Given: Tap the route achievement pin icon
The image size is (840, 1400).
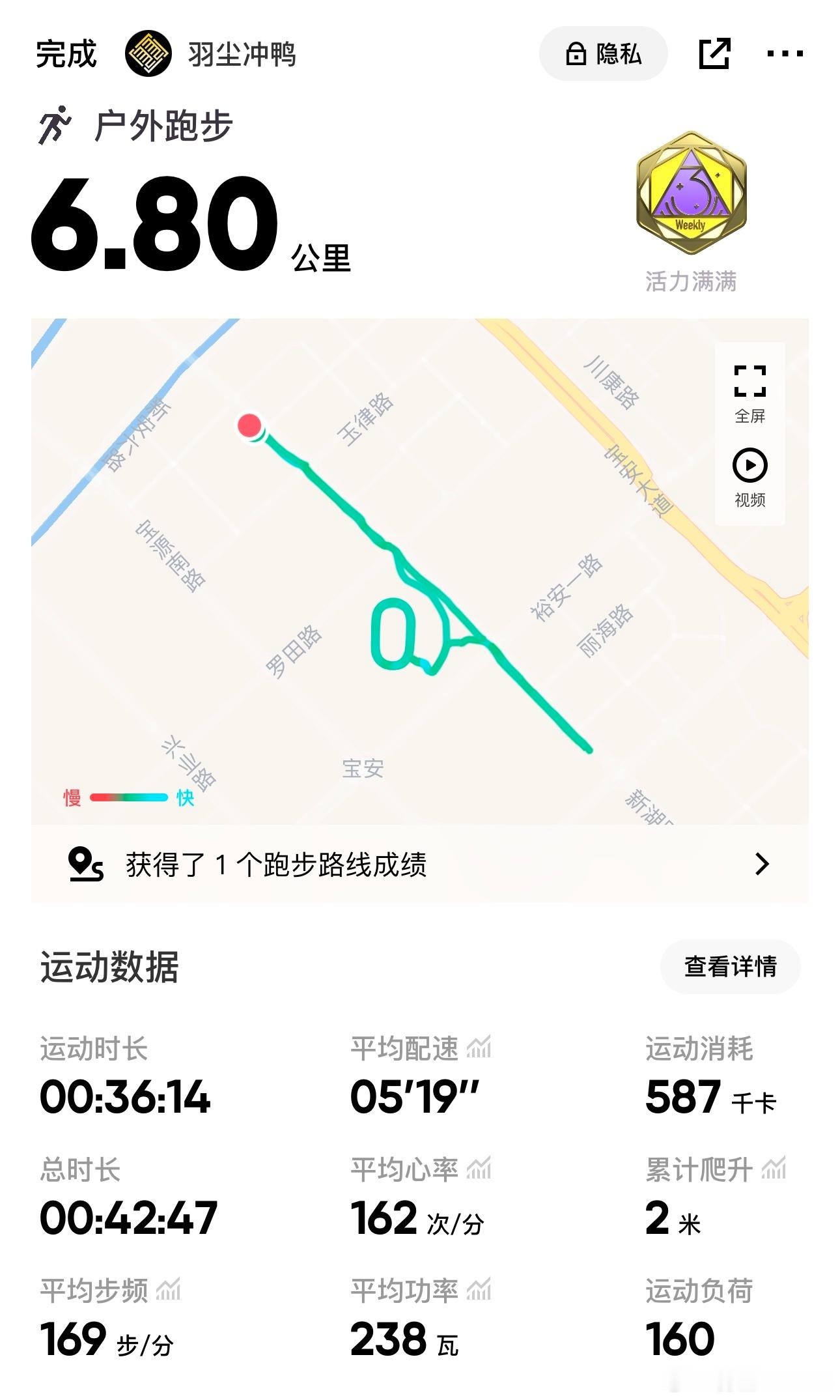Looking at the screenshot, I should 84,864.
